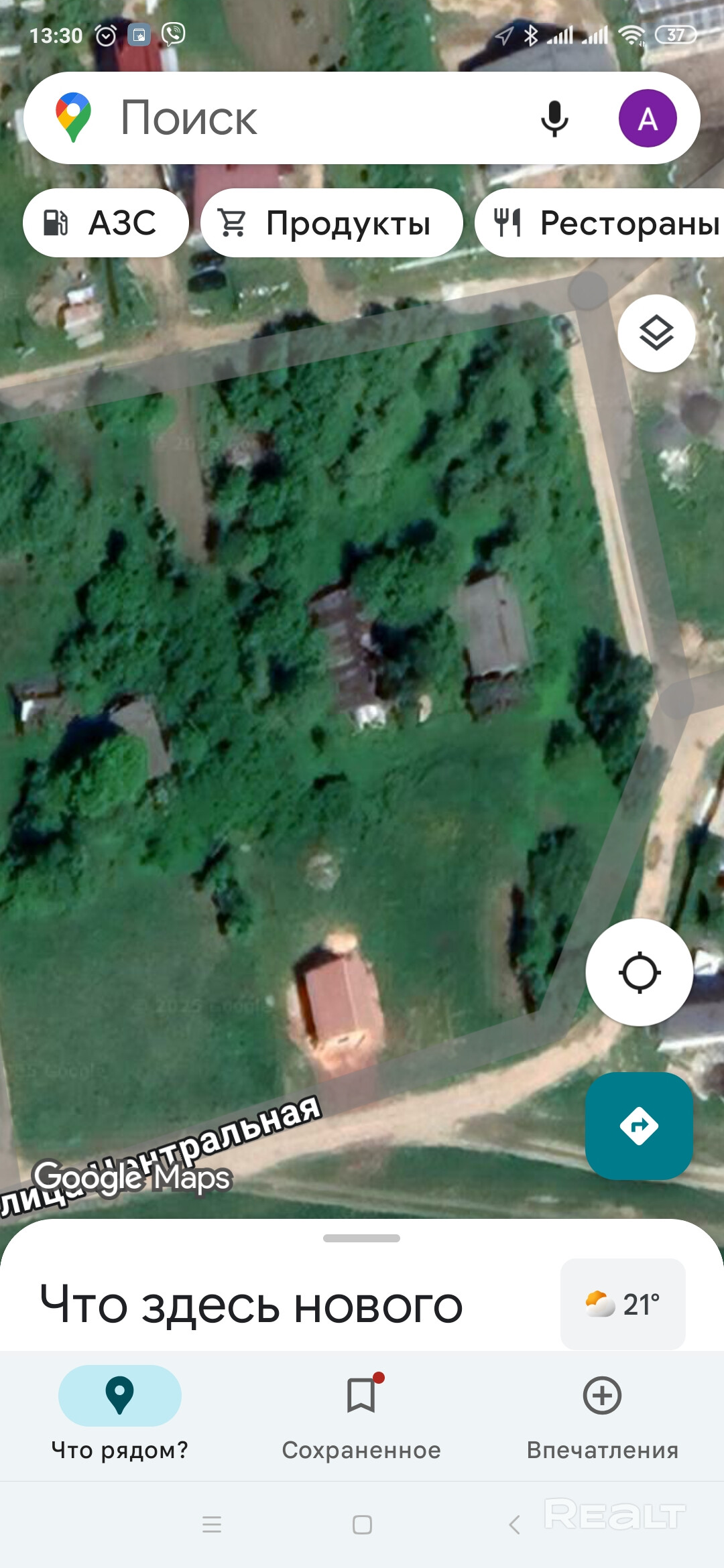724x1568 pixels.
Task: Center the map on my location
Action: (x=640, y=972)
